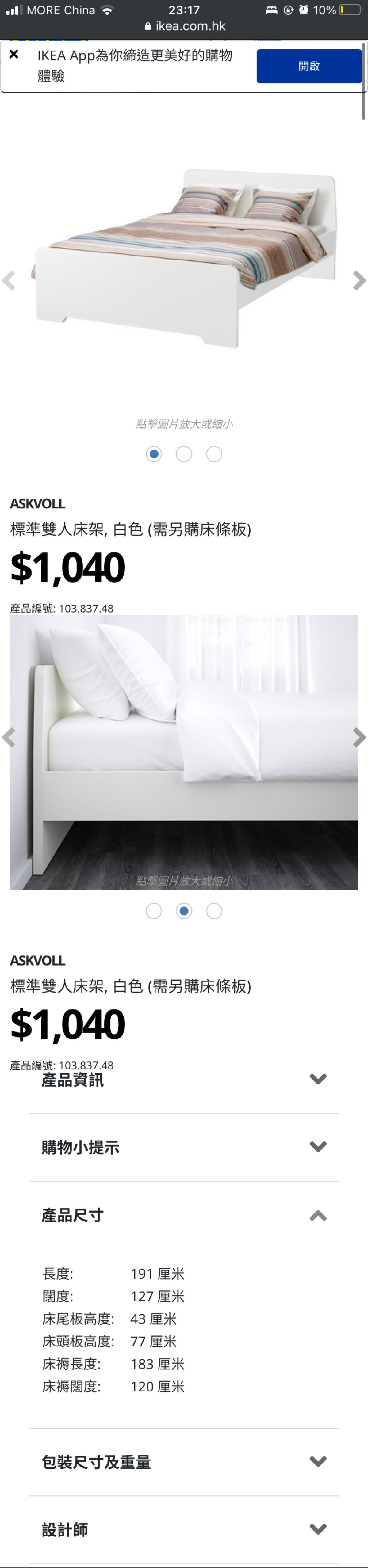368x1568 pixels.
Task: Go to next image in top carousel
Action: pyautogui.click(x=359, y=281)
